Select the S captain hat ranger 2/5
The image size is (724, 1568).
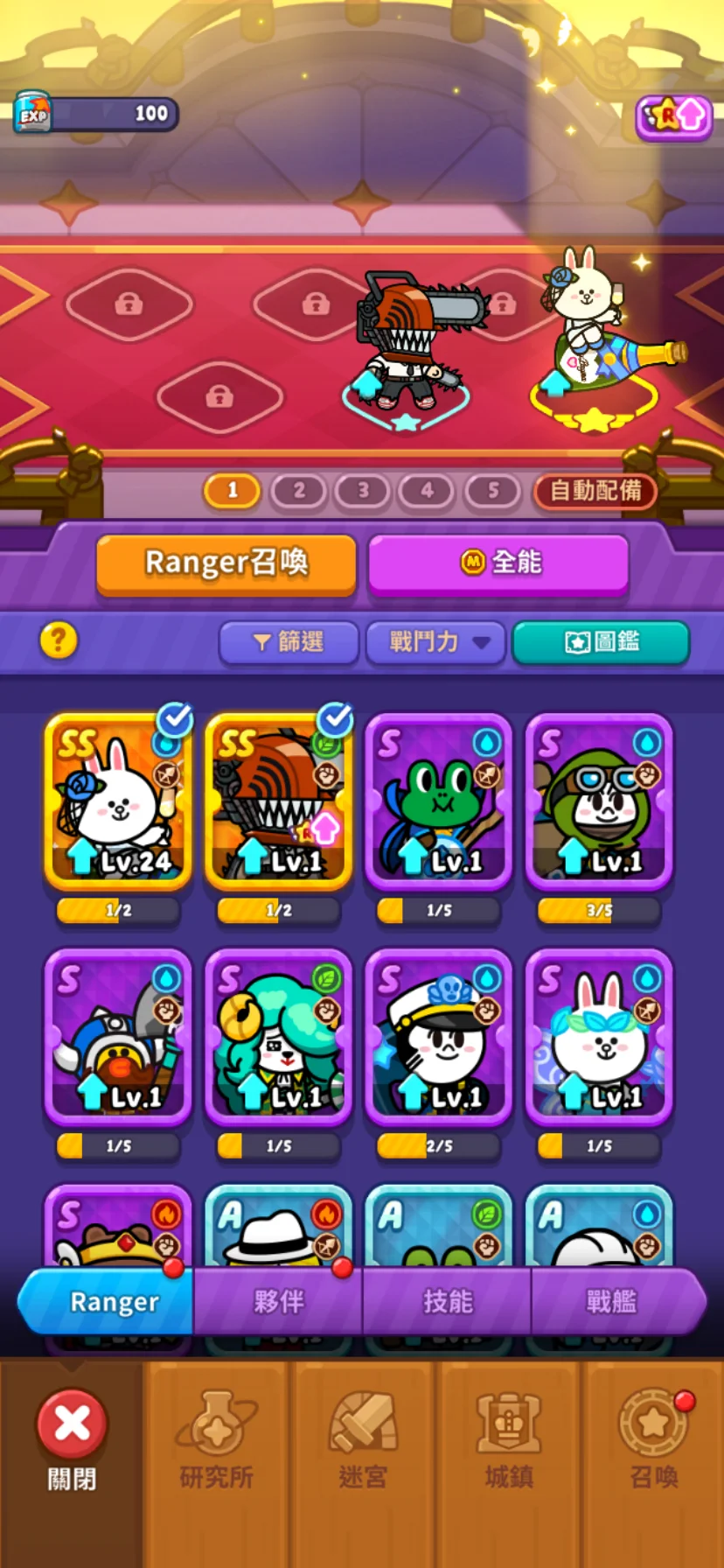tap(438, 1037)
